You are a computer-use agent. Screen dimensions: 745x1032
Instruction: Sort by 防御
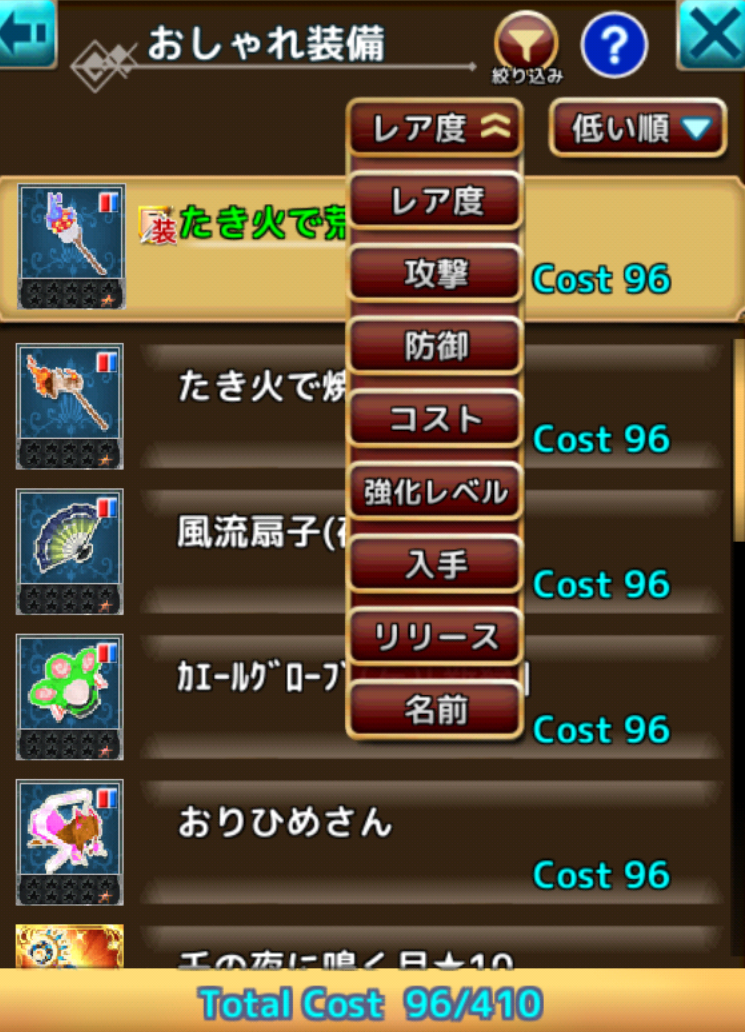pos(436,347)
